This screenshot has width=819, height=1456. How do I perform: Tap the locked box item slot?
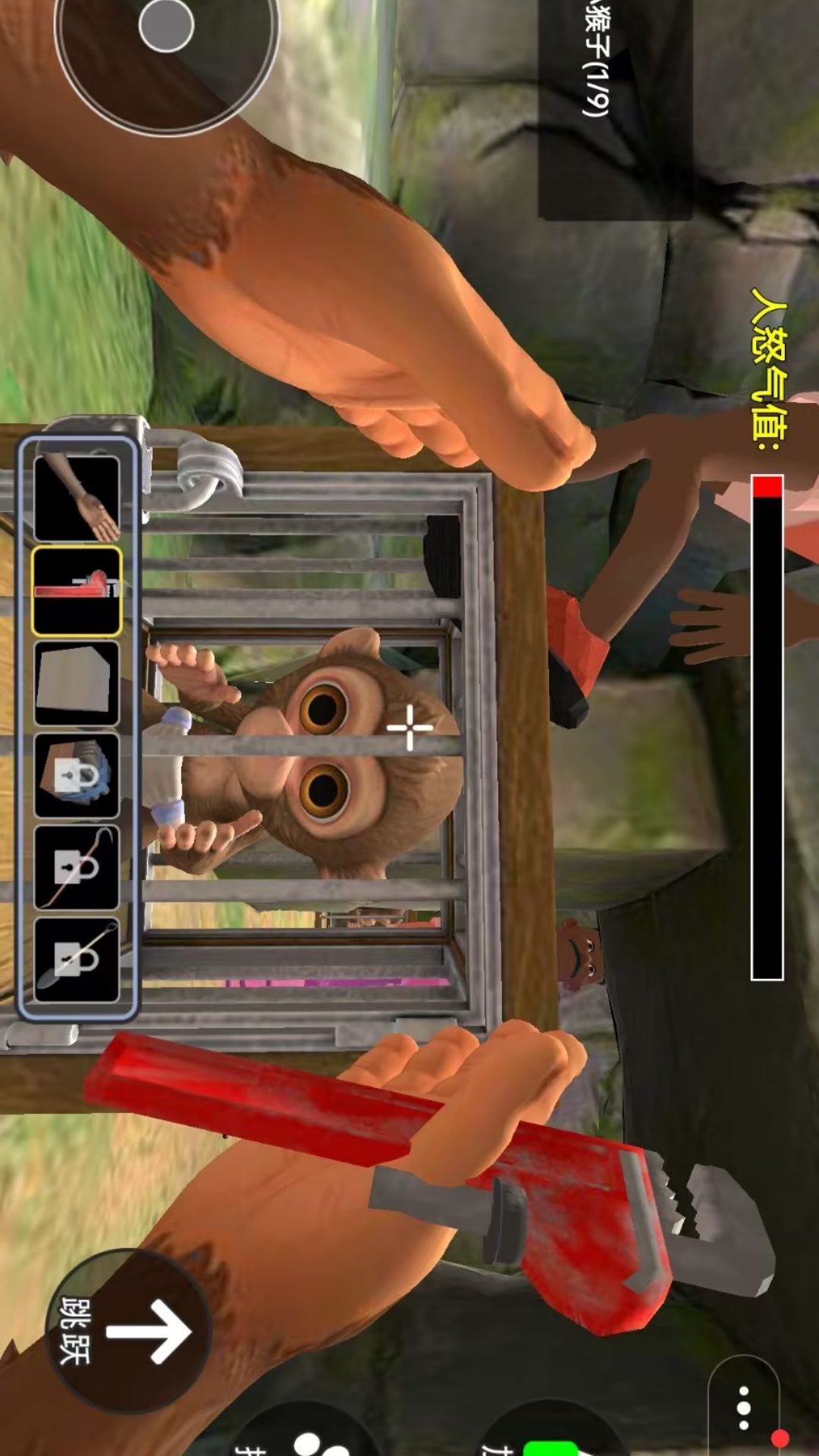[x=77, y=775]
